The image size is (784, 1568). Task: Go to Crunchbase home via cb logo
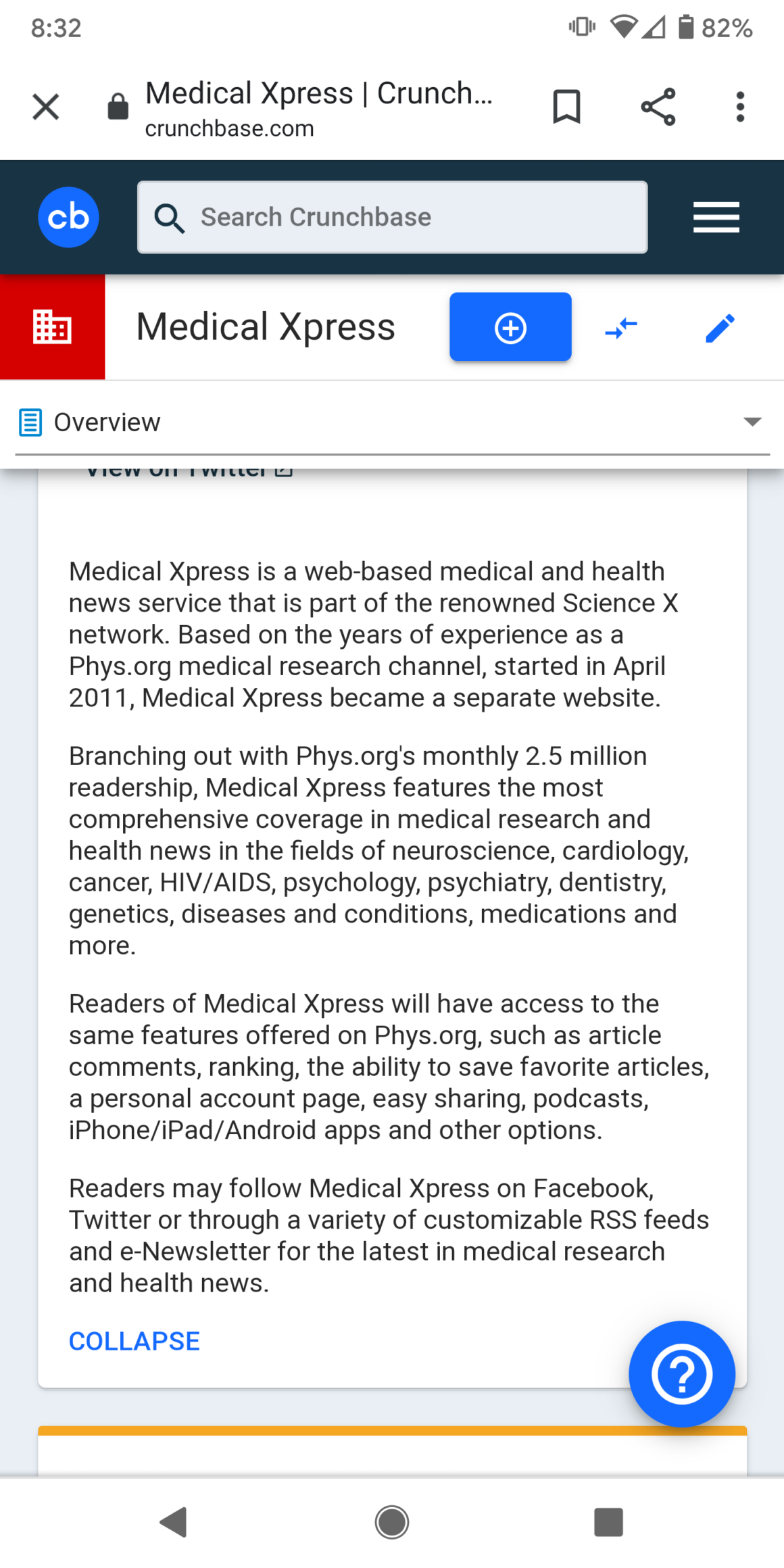point(68,217)
